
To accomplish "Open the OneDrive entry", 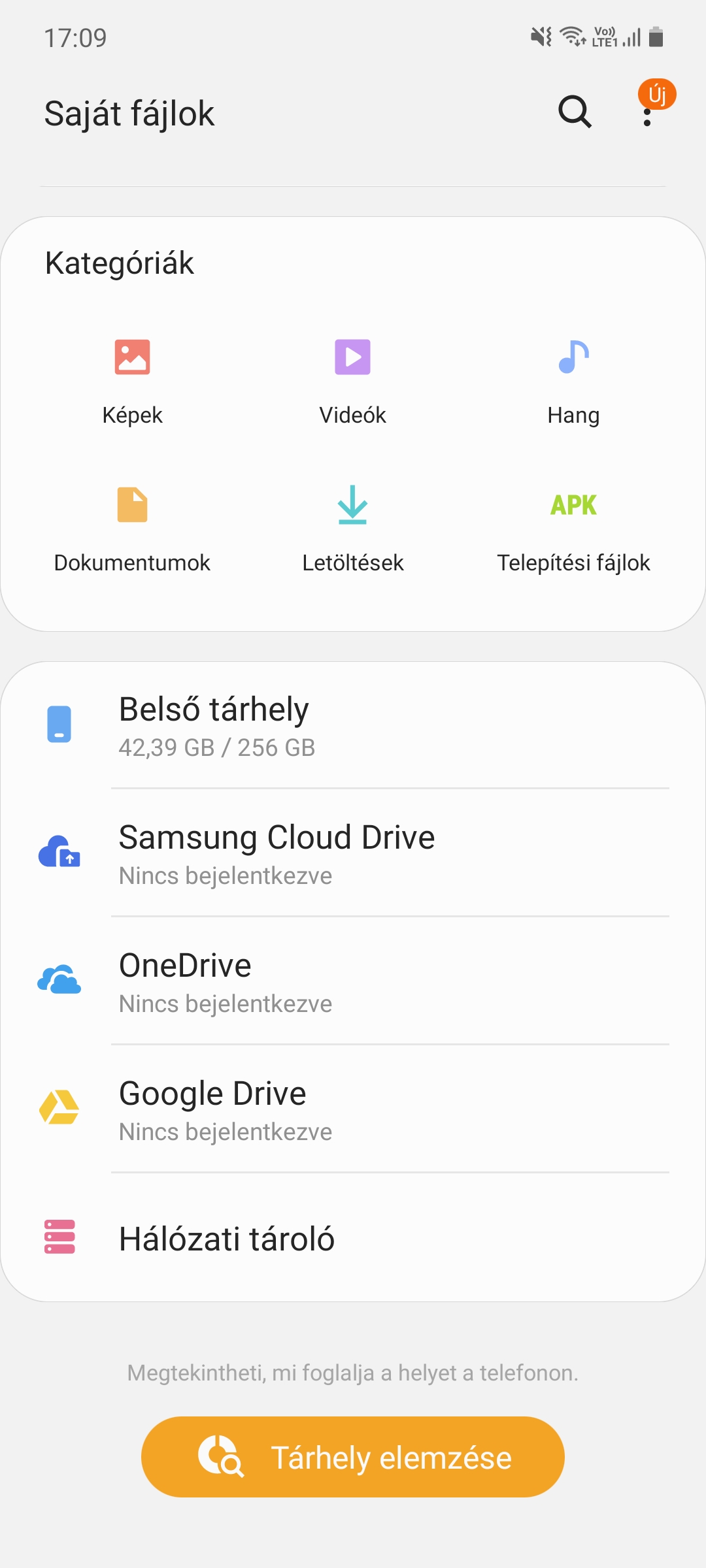I will (353, 981).
